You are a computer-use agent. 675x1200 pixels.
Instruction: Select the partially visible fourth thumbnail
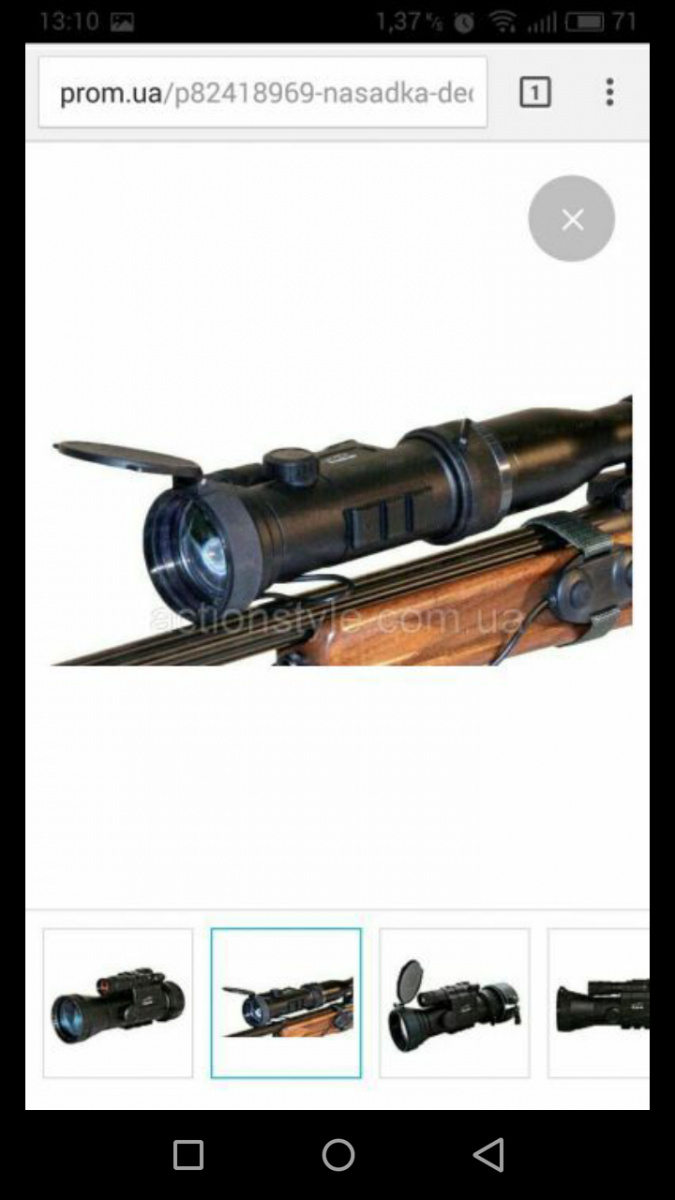[x=599, y=1003]
